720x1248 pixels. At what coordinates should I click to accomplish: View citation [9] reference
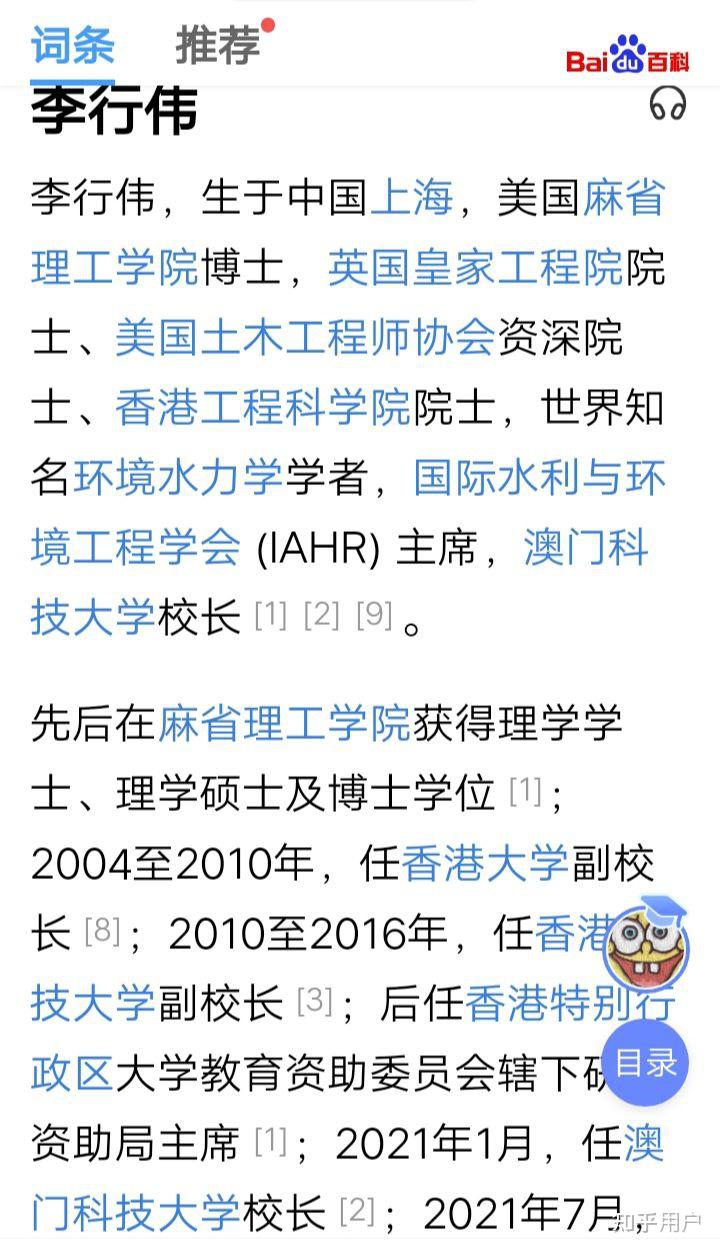[374, 616]
